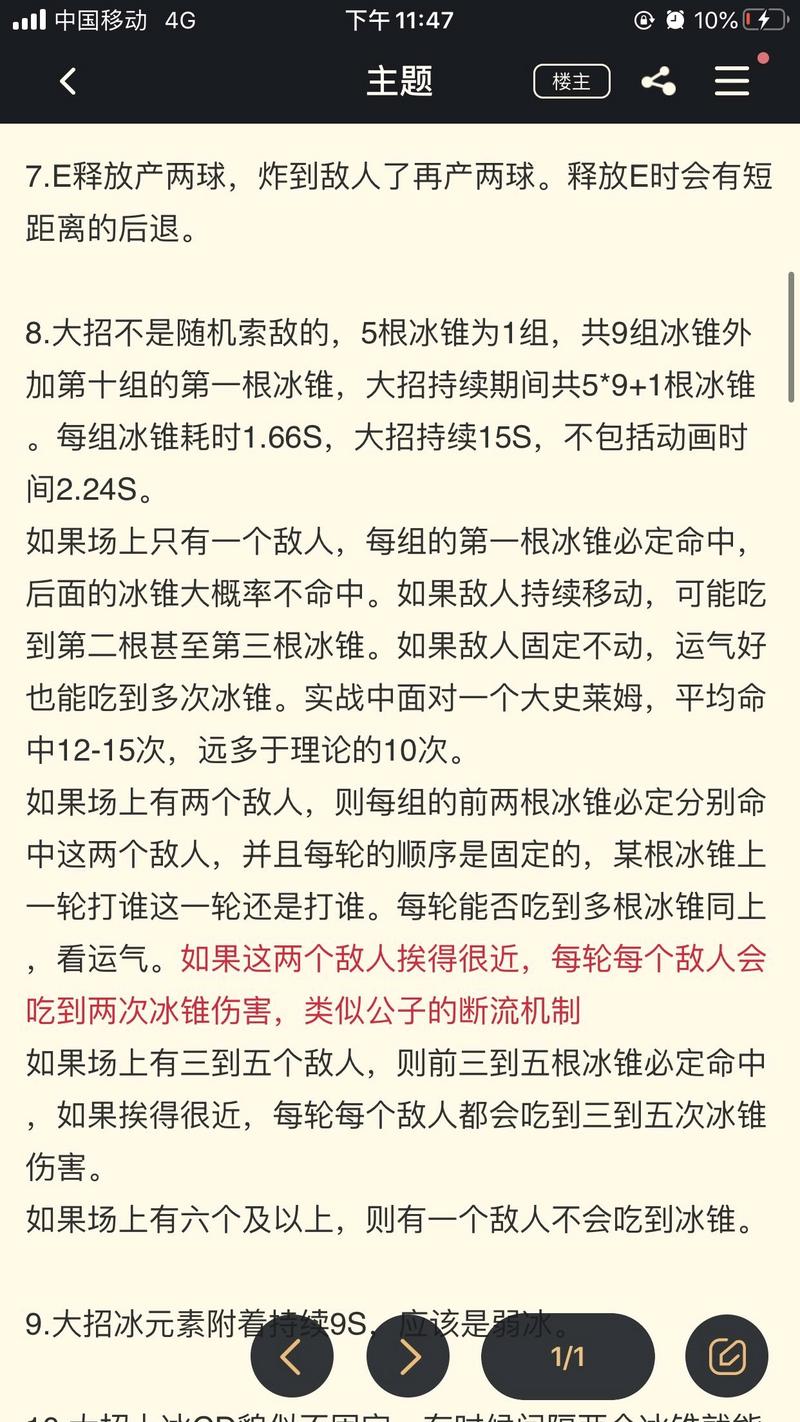Go to the next page with right arrow
800x1422 pixels.
coord(408,1356)
